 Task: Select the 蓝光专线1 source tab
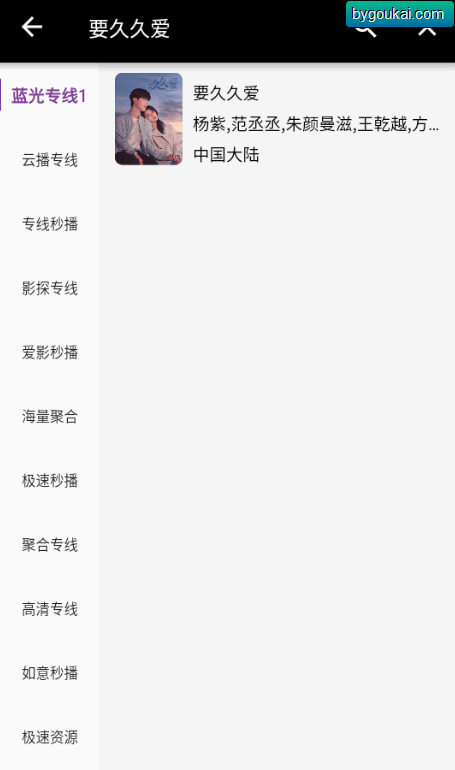49,95
